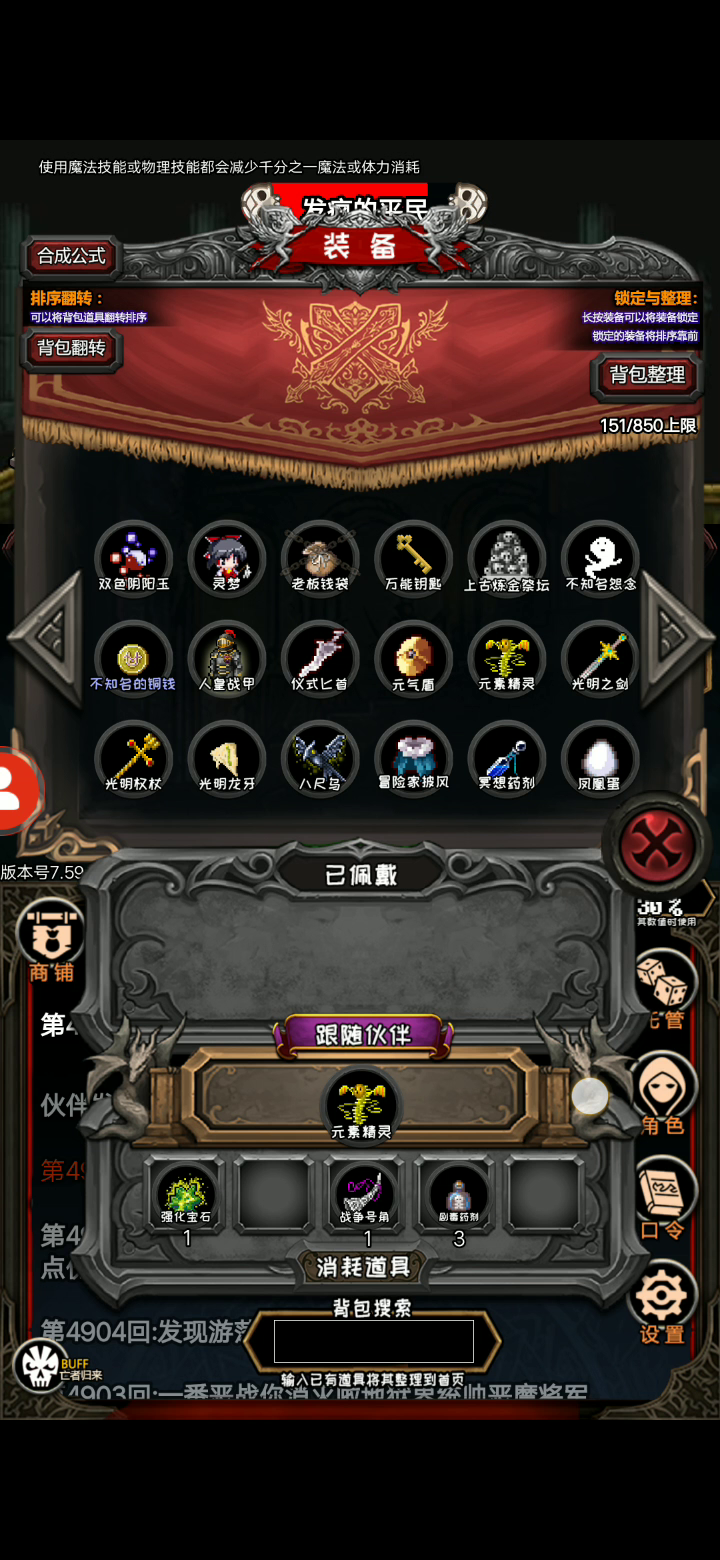
Task: Tap the 元素精灵 companion slot
Action: coord(361,1105)
